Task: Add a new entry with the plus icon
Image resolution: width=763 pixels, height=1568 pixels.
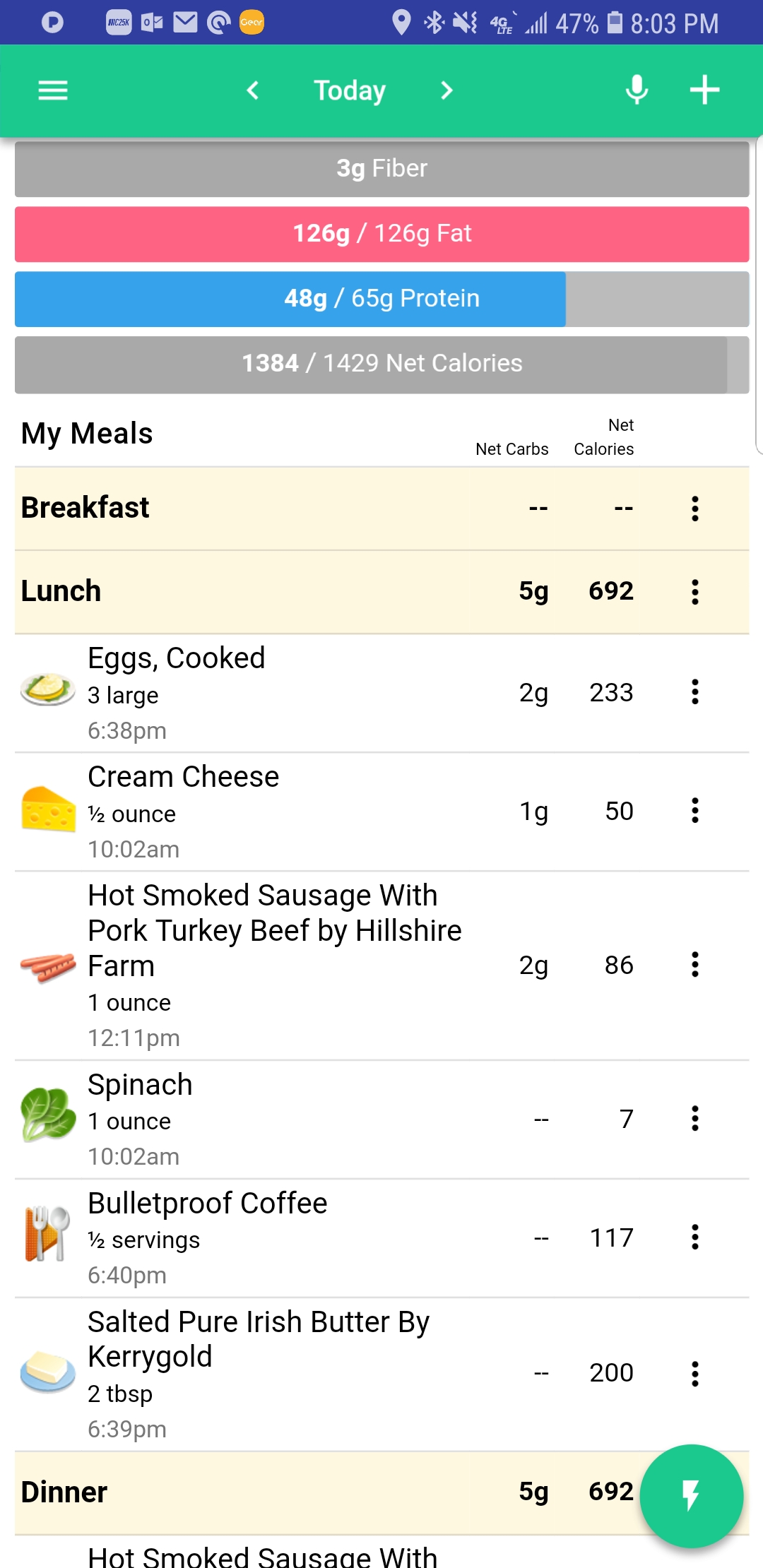Action: 704,90
